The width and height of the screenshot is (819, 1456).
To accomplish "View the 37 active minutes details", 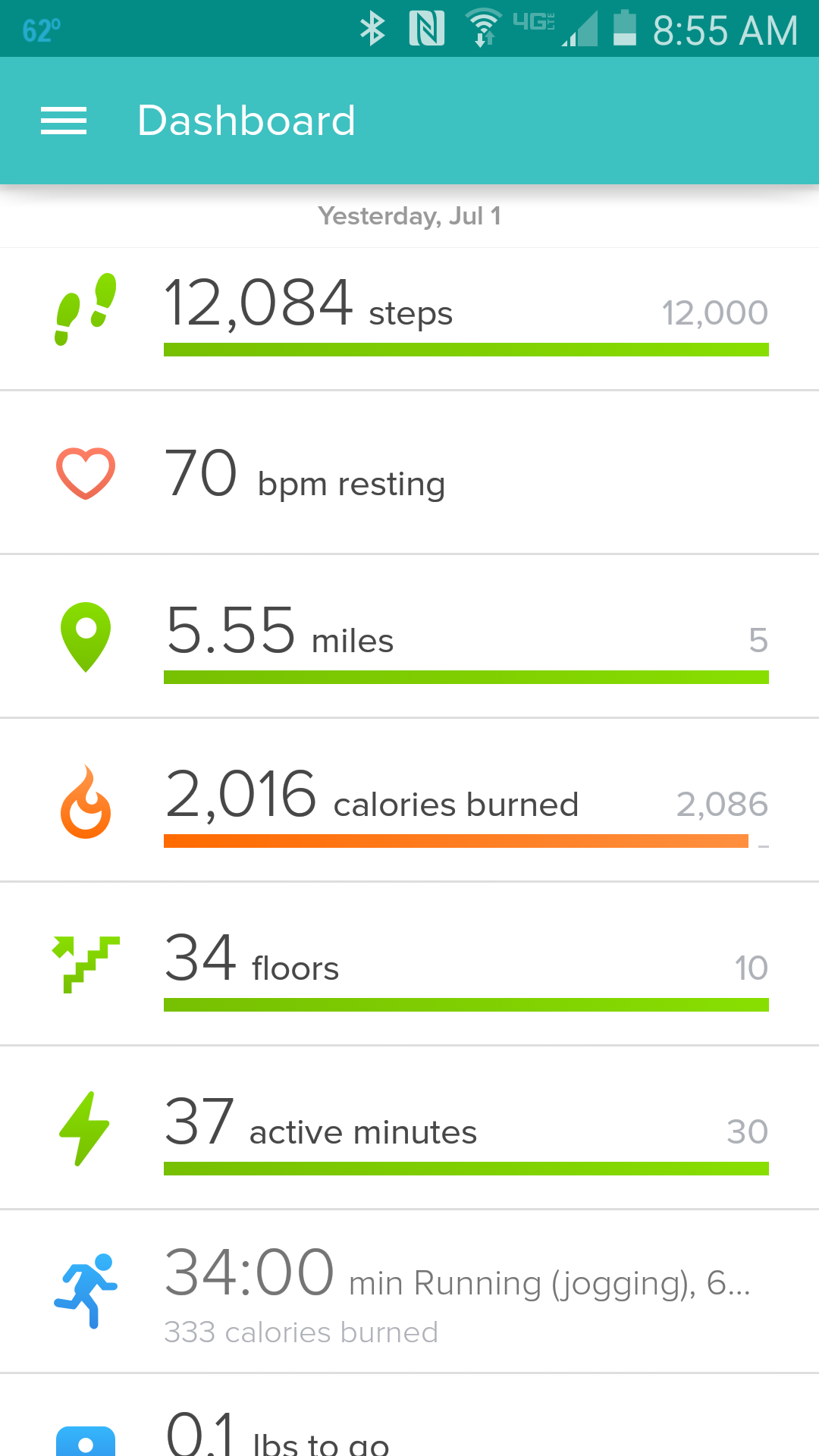I will (x=409, y=1128).
